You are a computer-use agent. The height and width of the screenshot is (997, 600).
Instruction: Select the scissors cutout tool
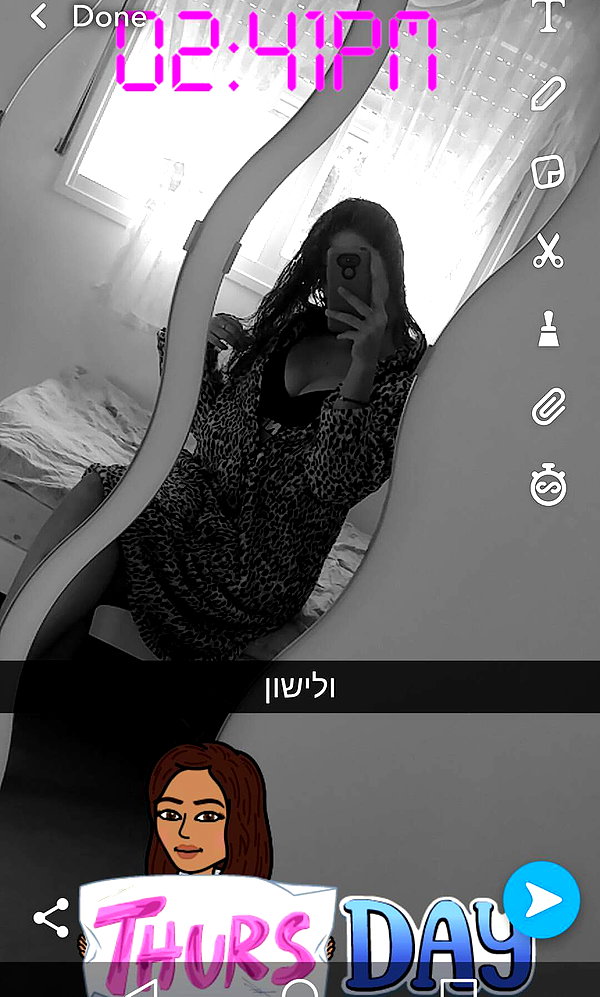point(548,251)
